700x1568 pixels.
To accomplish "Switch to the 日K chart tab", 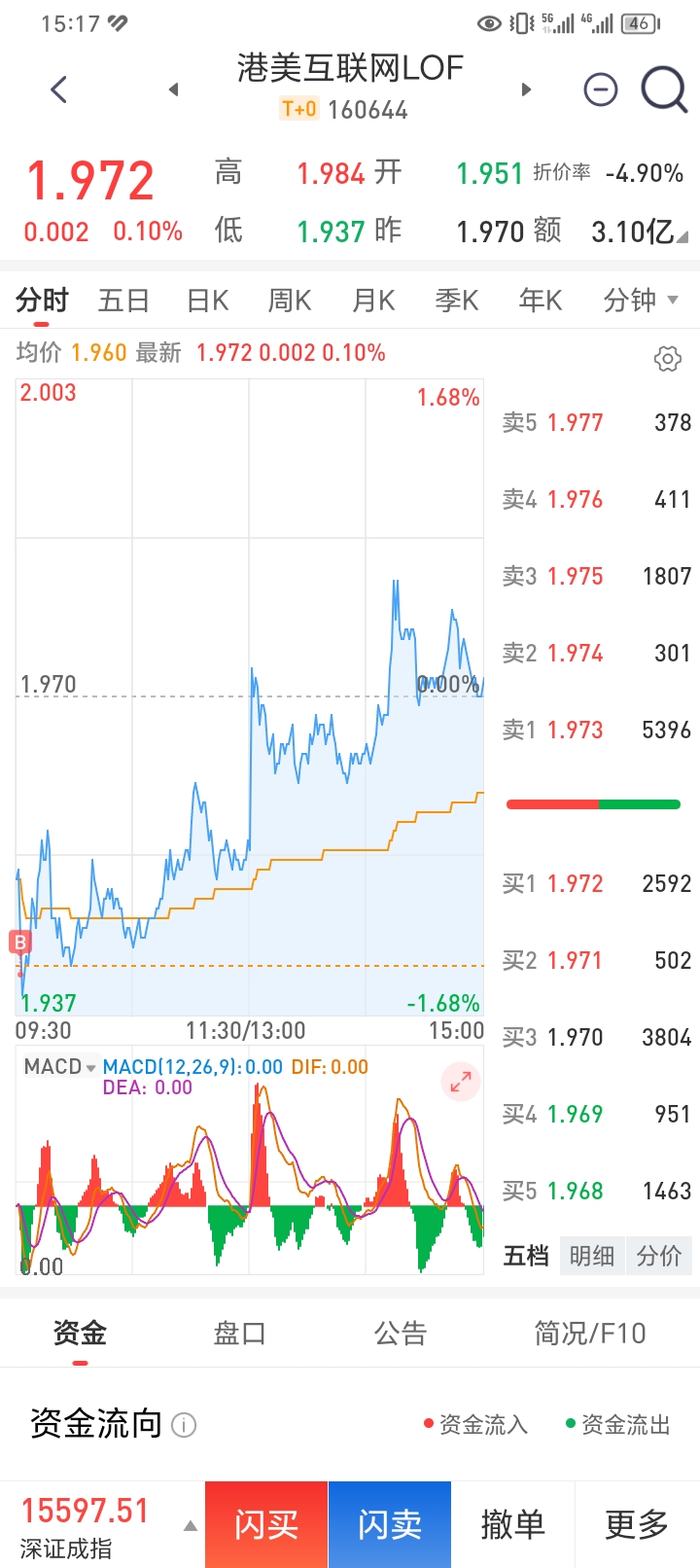I will (x=207, y=301).
